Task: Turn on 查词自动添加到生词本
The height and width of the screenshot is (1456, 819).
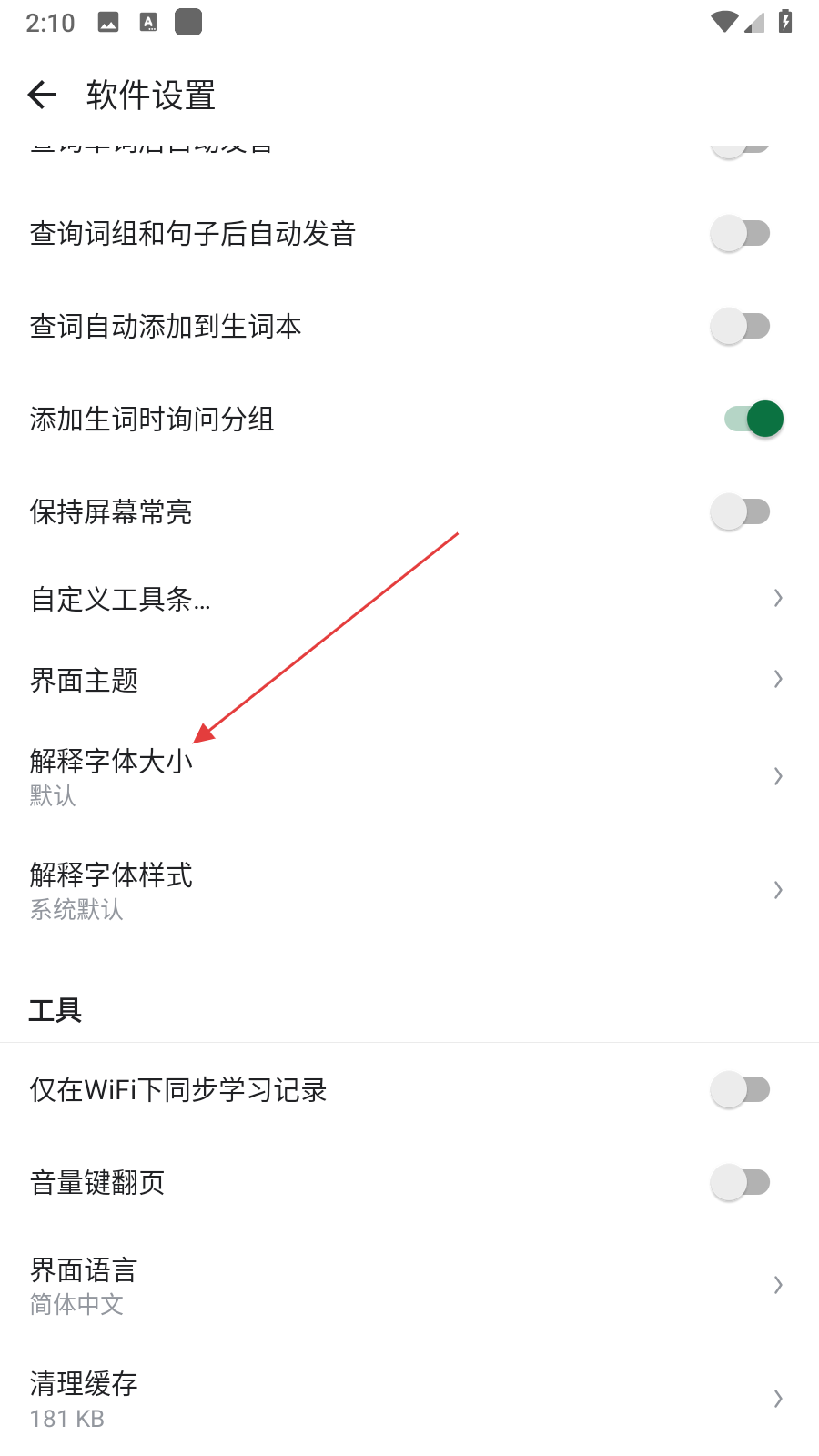Action: pos(741,327)
